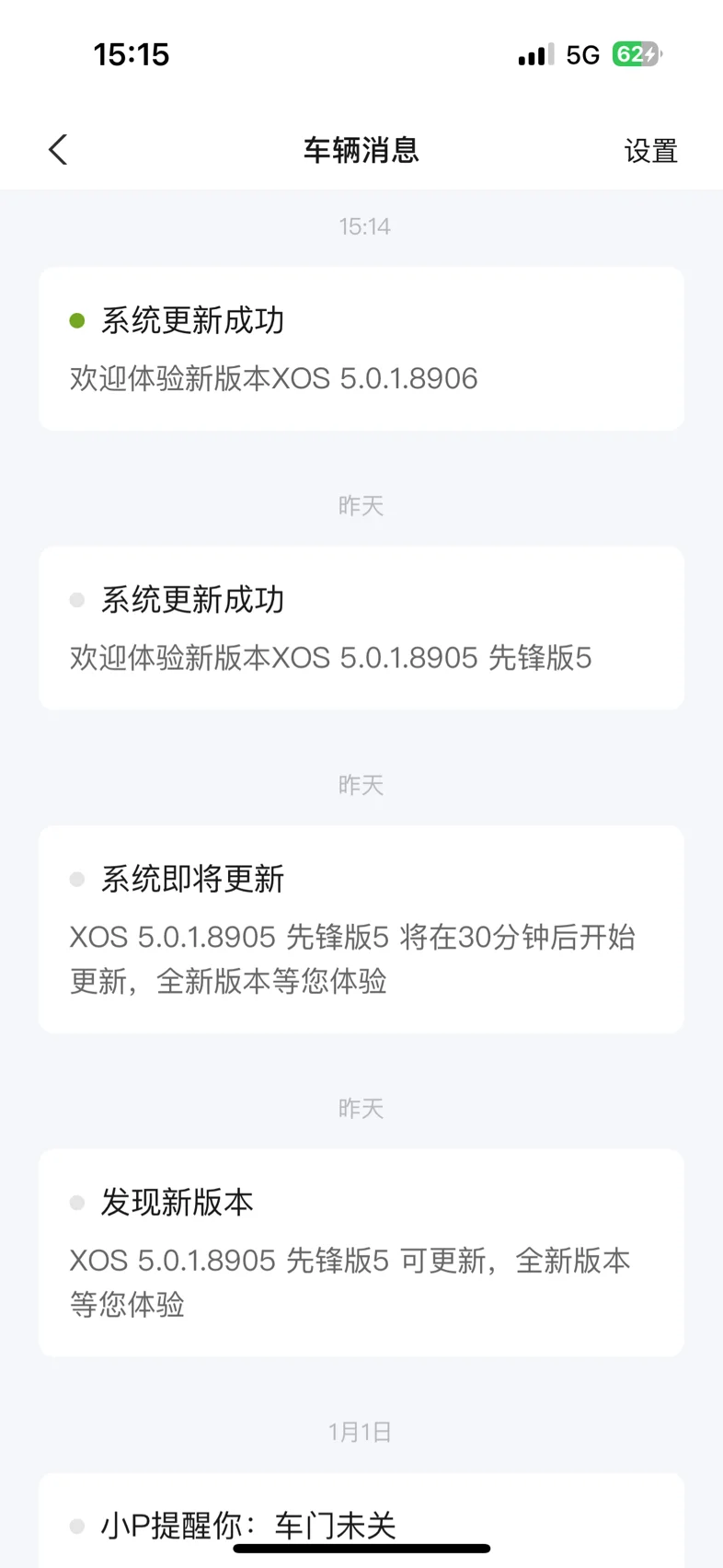This screenshot has height=1568, width=723.
Task: Open the 小P提醒你：车门未关 message
Action: pyautogui.click(x=361, y=1520)
